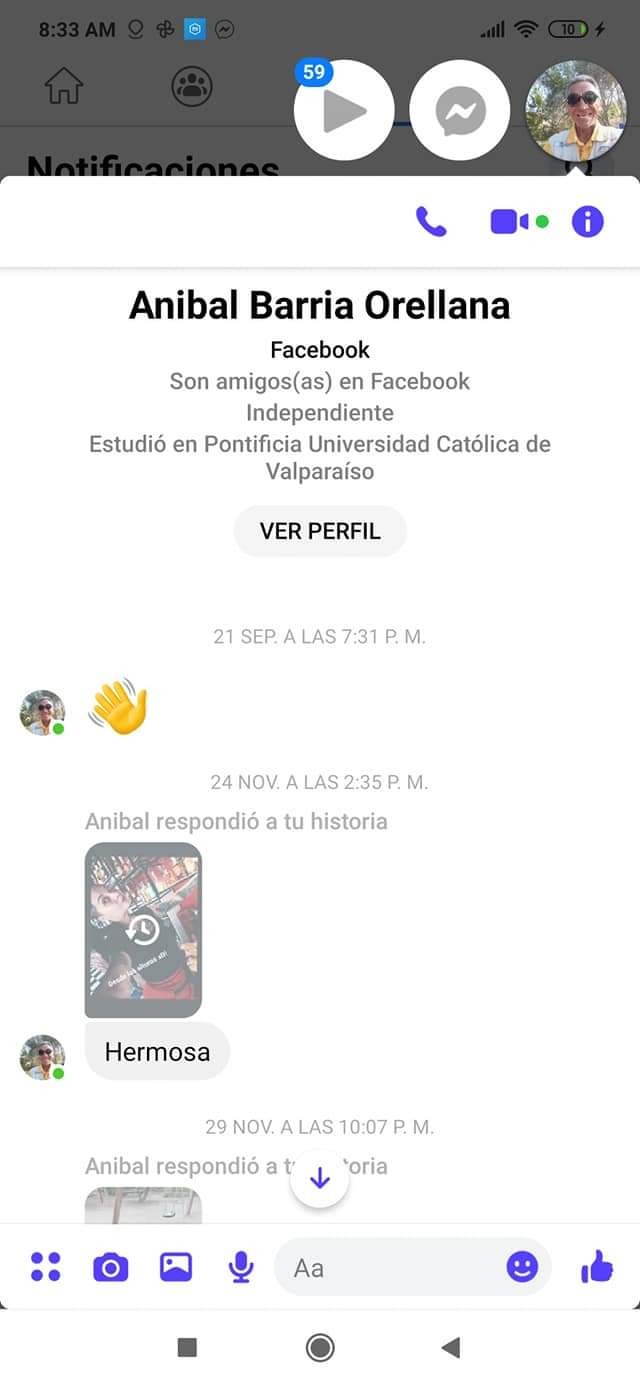Go to the system home screen

click(x=320, y=1348)
